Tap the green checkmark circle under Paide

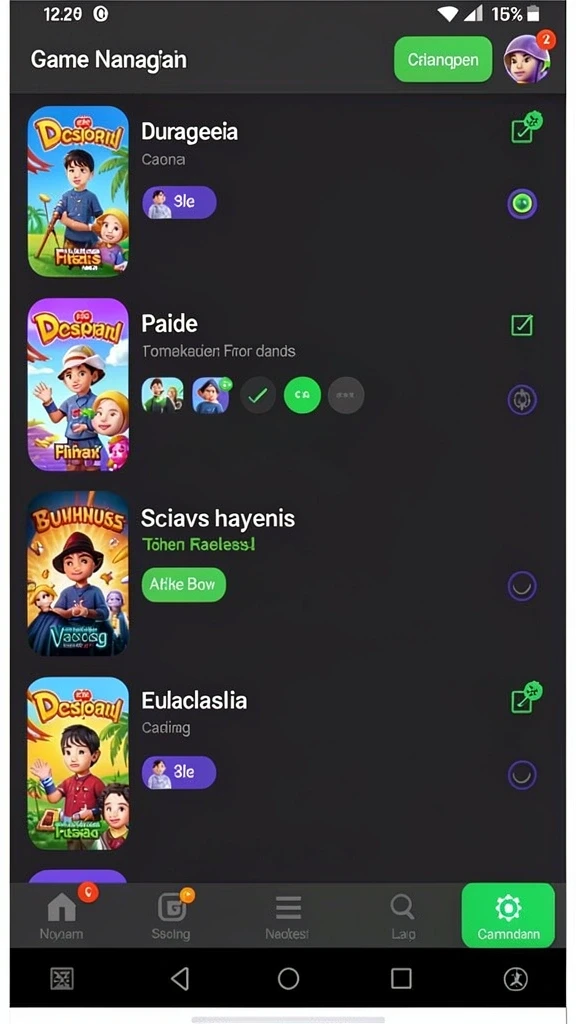coord(258,395)
